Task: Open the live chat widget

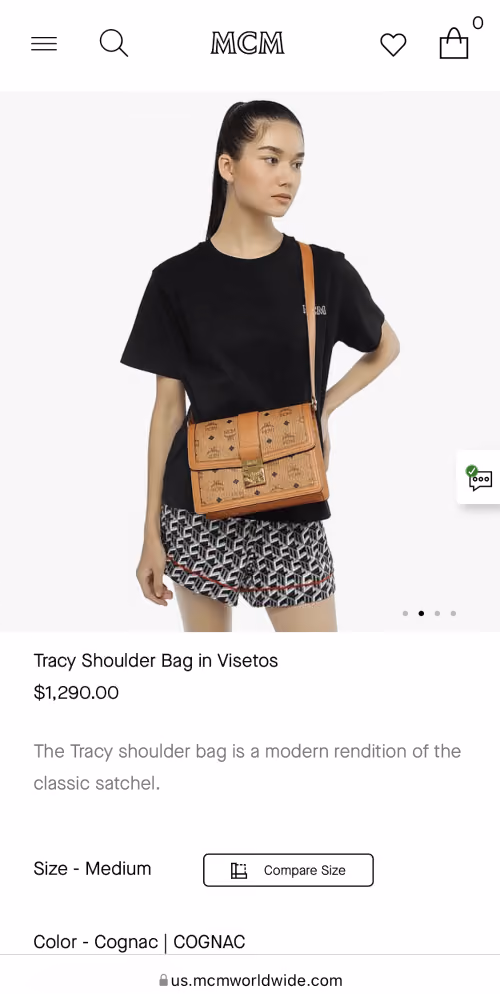Action: coord(479,477)
